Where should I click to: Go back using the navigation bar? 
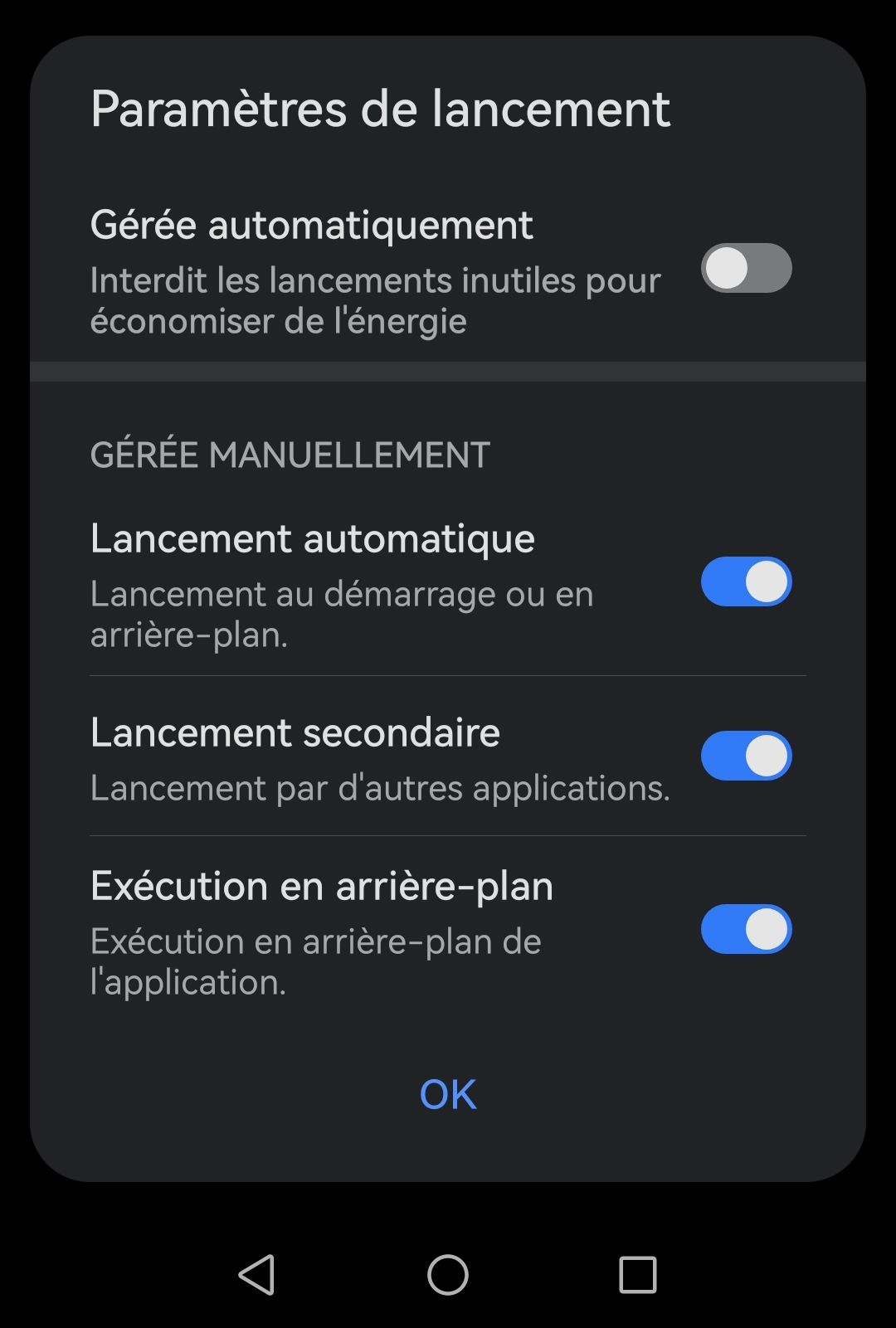[257, 1275]
